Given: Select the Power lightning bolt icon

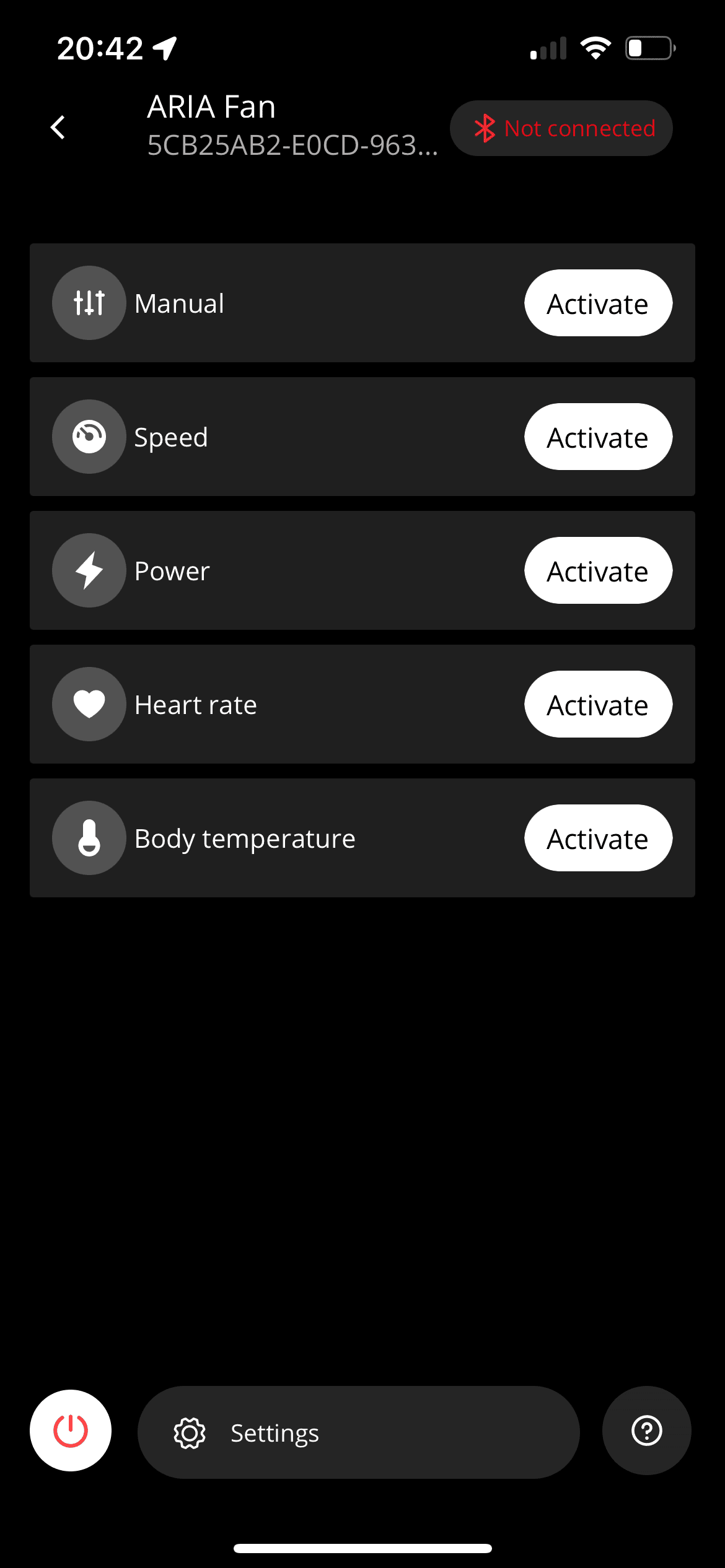Looking at the screenshot, I should (x=89, y=570).
